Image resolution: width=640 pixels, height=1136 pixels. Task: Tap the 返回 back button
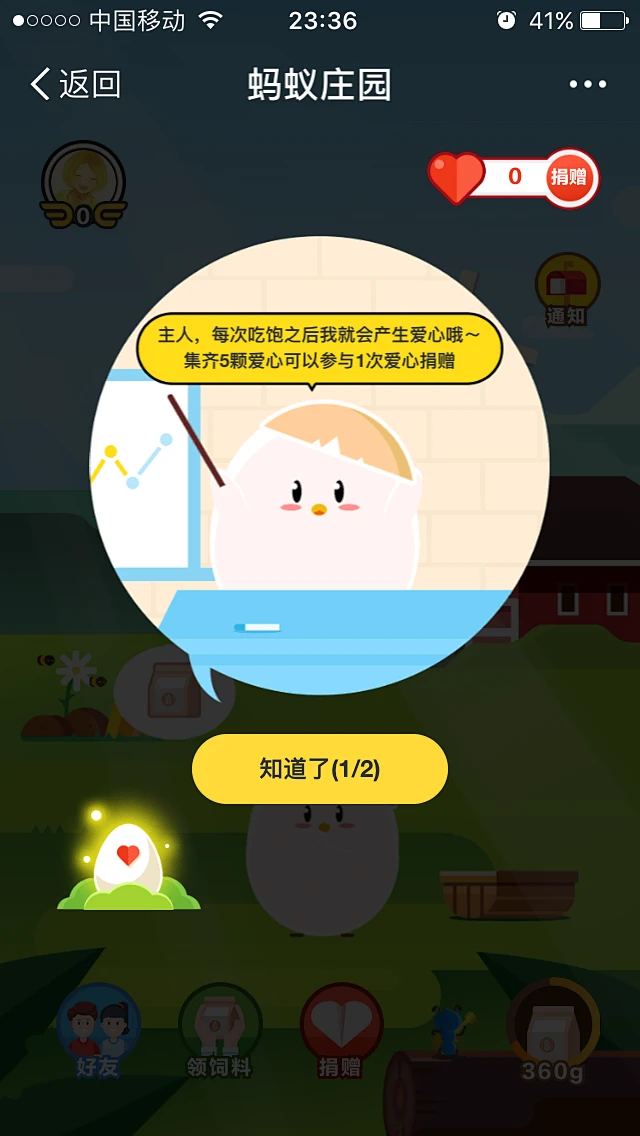pos(75,85)
